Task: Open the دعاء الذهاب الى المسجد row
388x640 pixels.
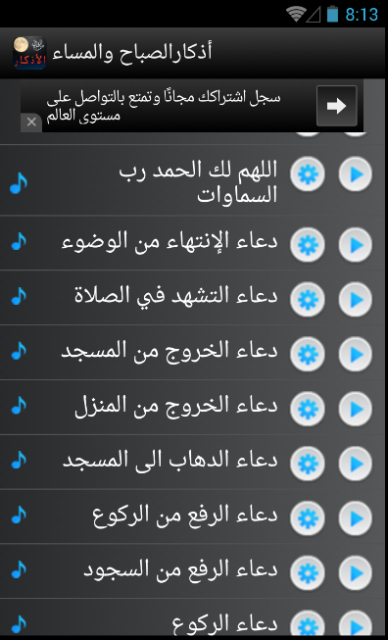Action: tap(193, 462)
